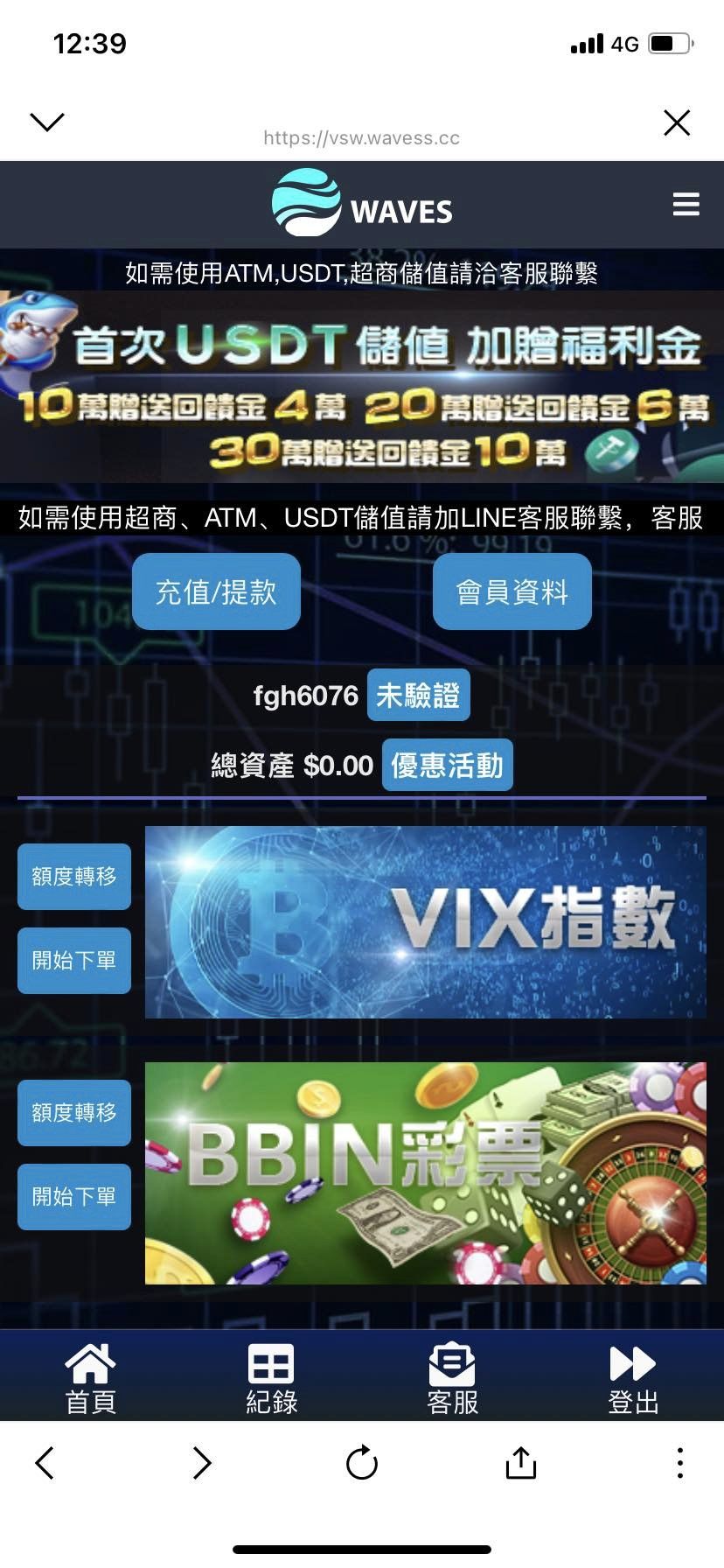Tap 額度轉移 next to BBIN彩票
724x1568 pixels.
(74, 1113)
